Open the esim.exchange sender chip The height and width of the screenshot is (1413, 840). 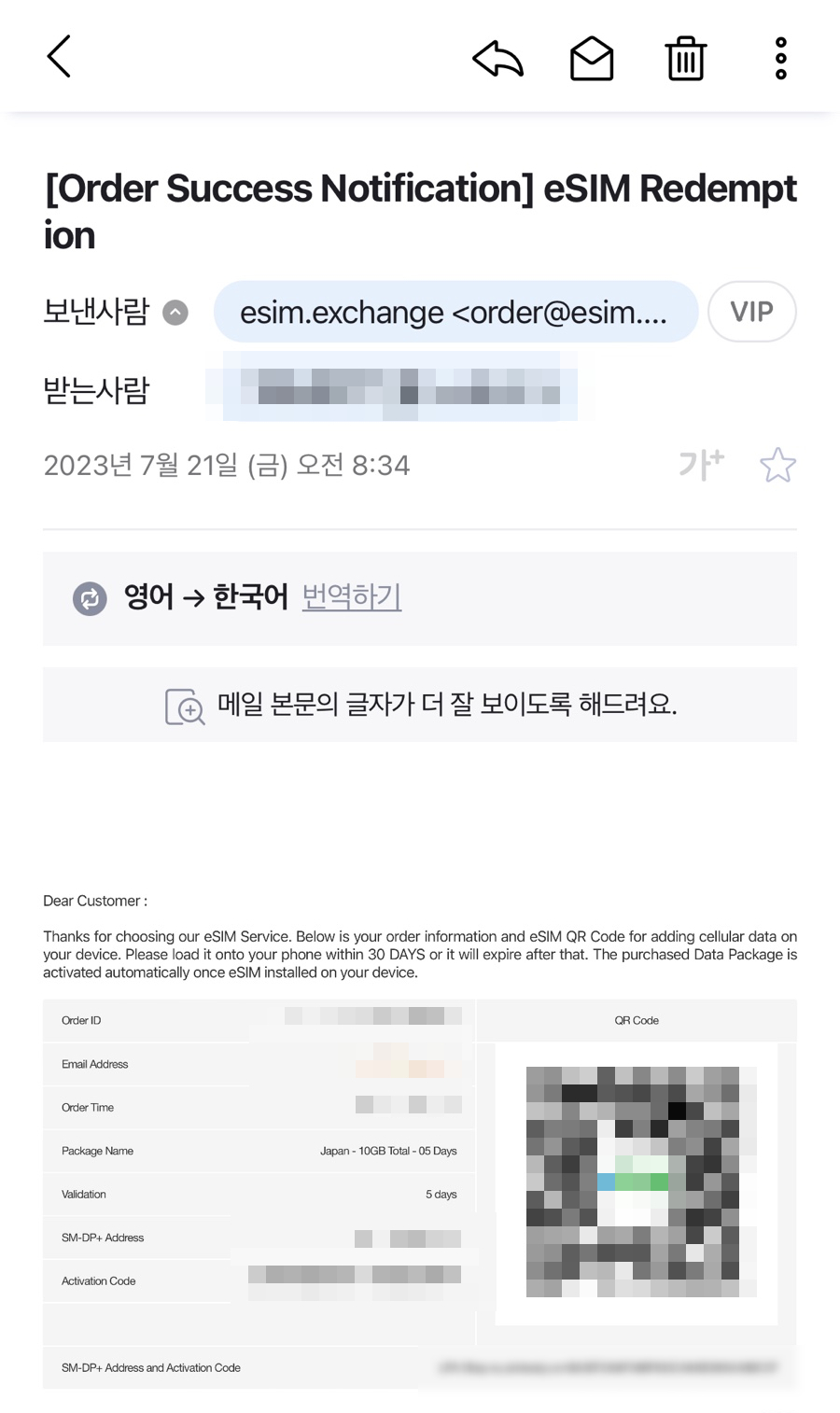coord(455,312)
